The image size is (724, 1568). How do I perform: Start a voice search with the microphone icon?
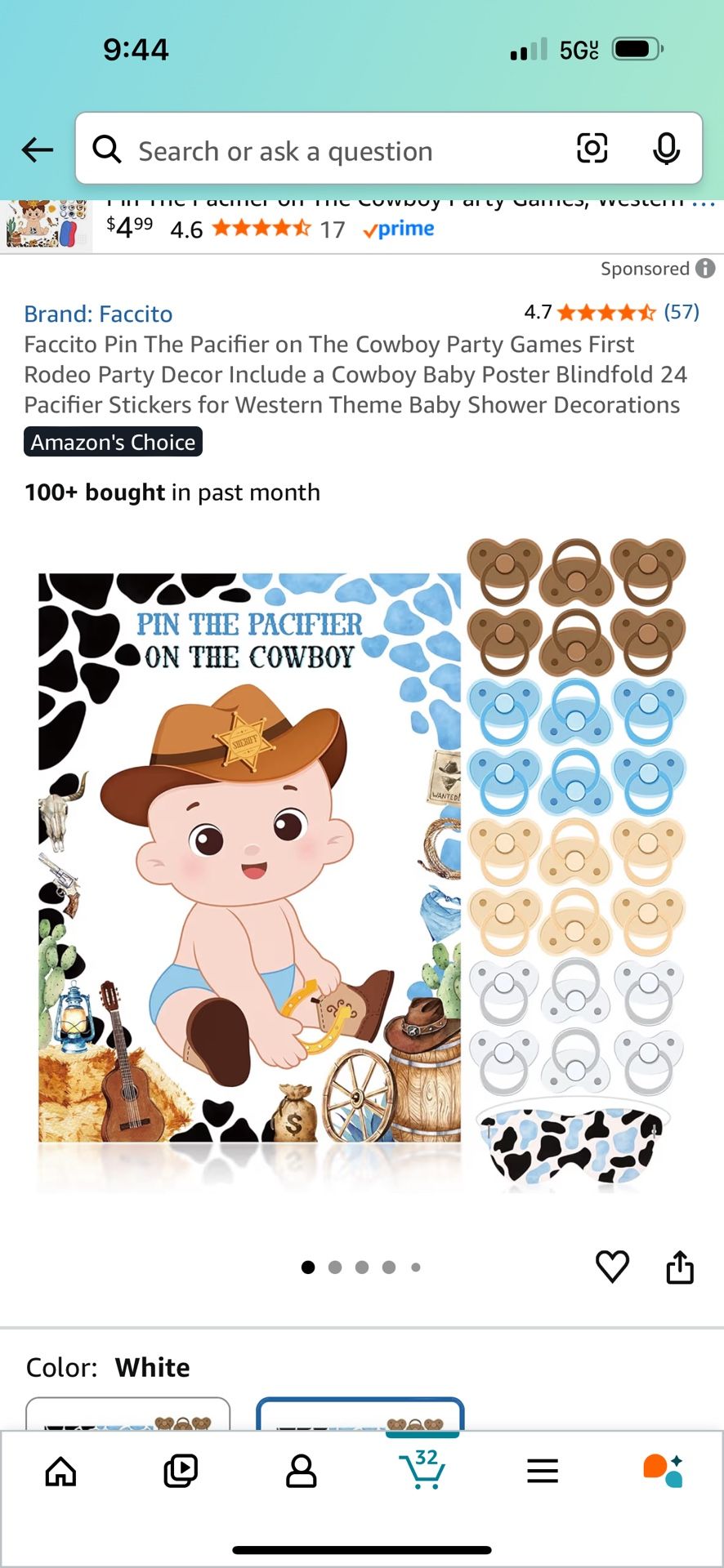point(668,149)
